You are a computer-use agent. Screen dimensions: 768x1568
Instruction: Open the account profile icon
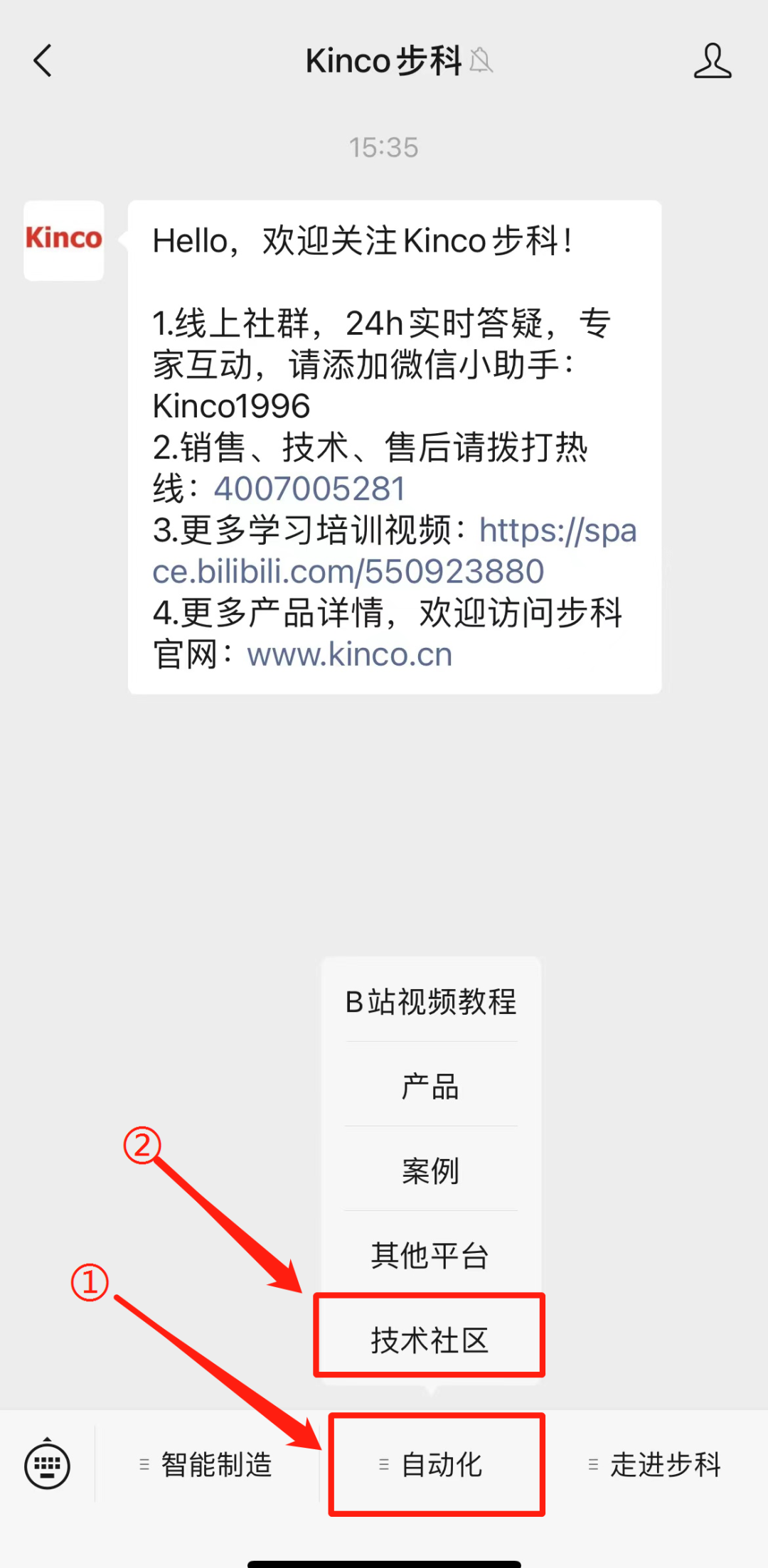click(x=712, y=60)
